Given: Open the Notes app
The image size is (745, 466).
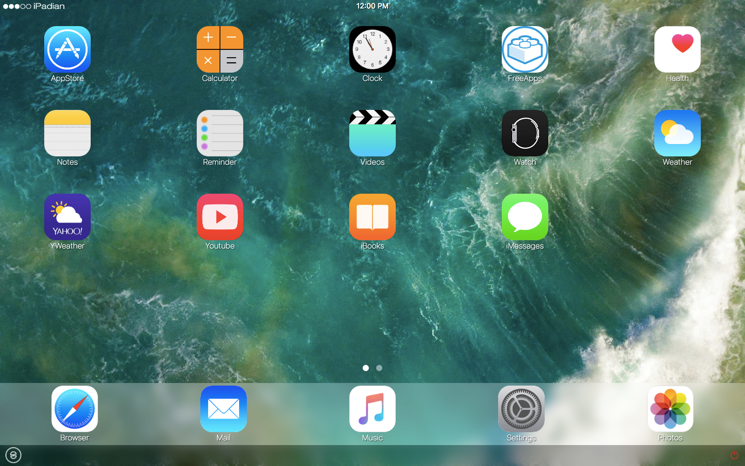Looking at the screenshot, I should point(67,133).
